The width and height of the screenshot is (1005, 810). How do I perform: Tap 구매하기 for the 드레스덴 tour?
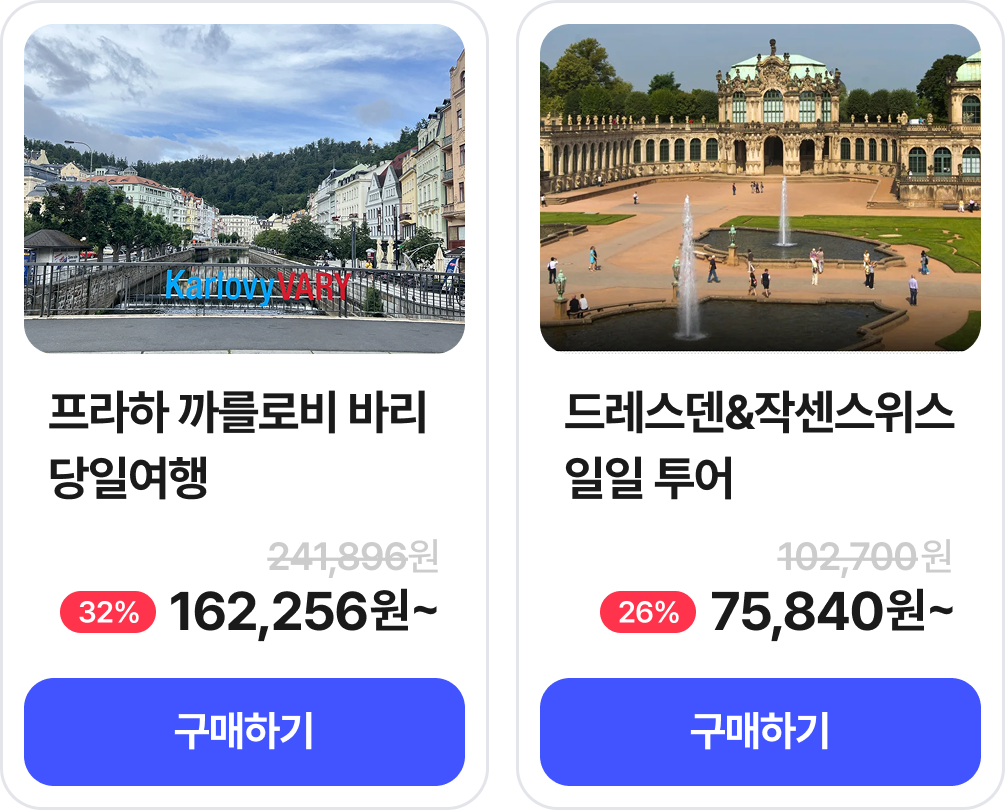click(760, 732)
